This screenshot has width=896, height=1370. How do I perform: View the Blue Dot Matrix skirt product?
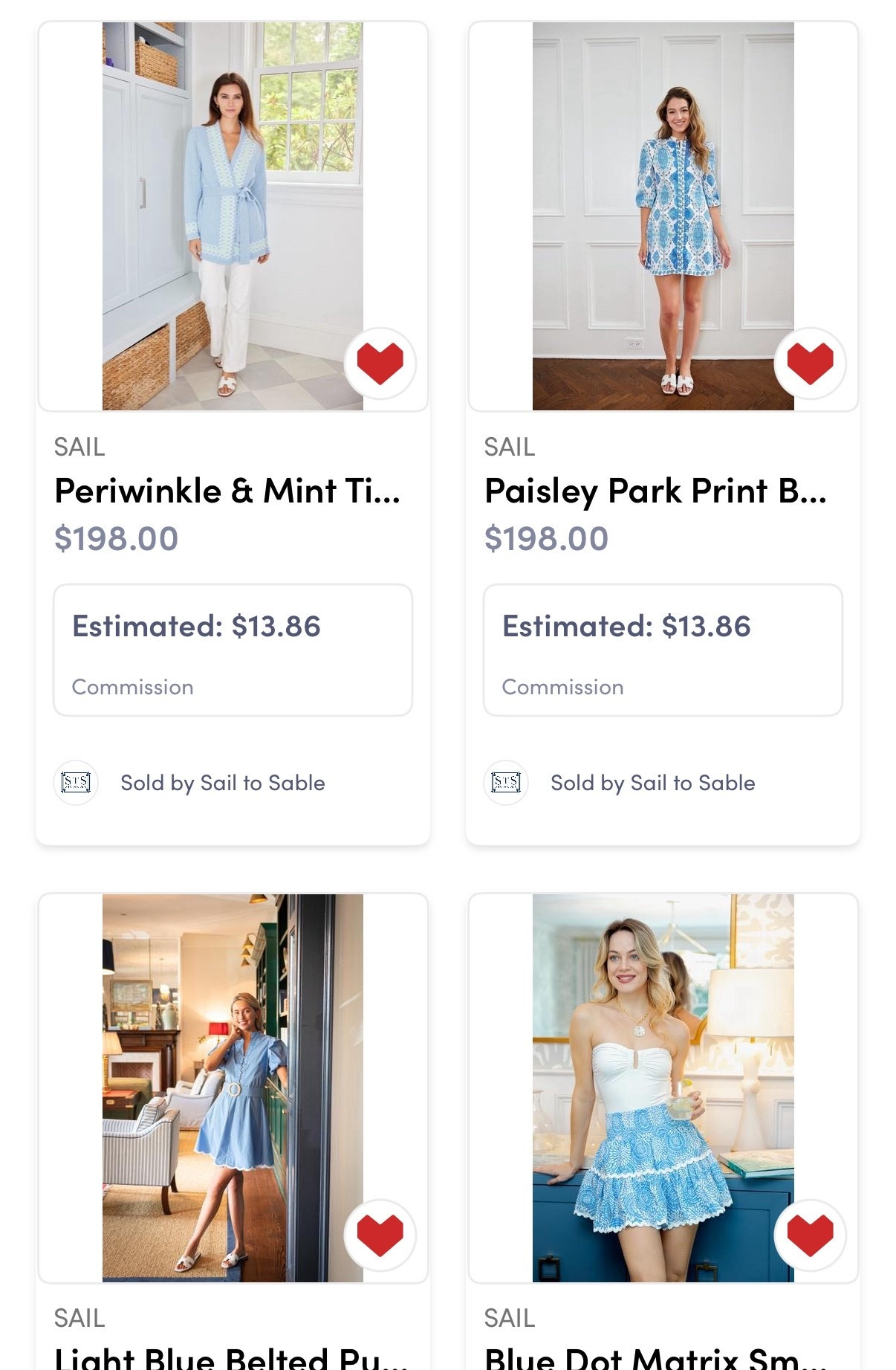655,1357
